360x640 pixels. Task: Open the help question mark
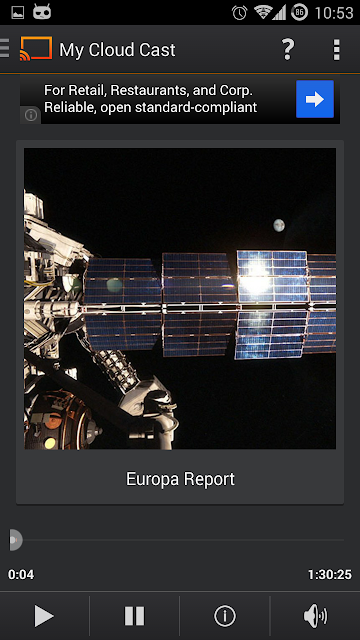click(288, 50)
